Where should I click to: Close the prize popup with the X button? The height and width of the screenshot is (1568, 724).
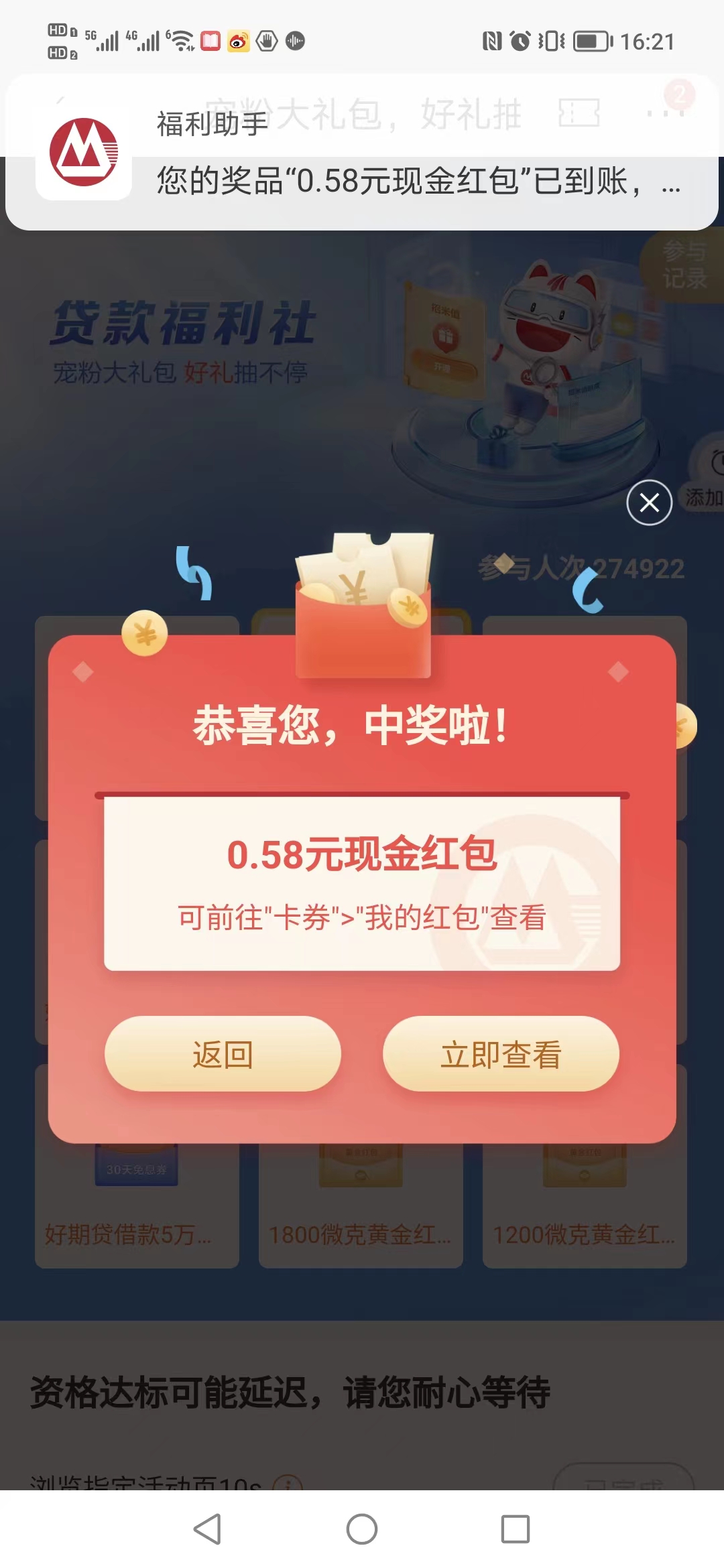pyautogui.click(x=649, y=503)
